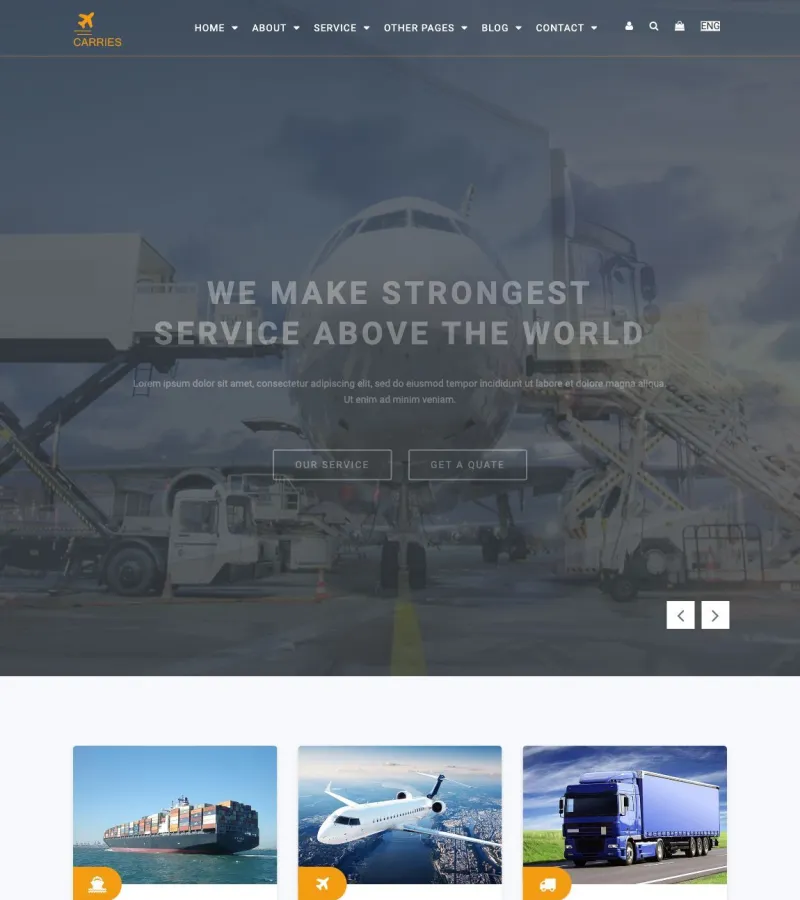
Task: Select the truck icon on the trucking card
Action: (x=546, y=884)
